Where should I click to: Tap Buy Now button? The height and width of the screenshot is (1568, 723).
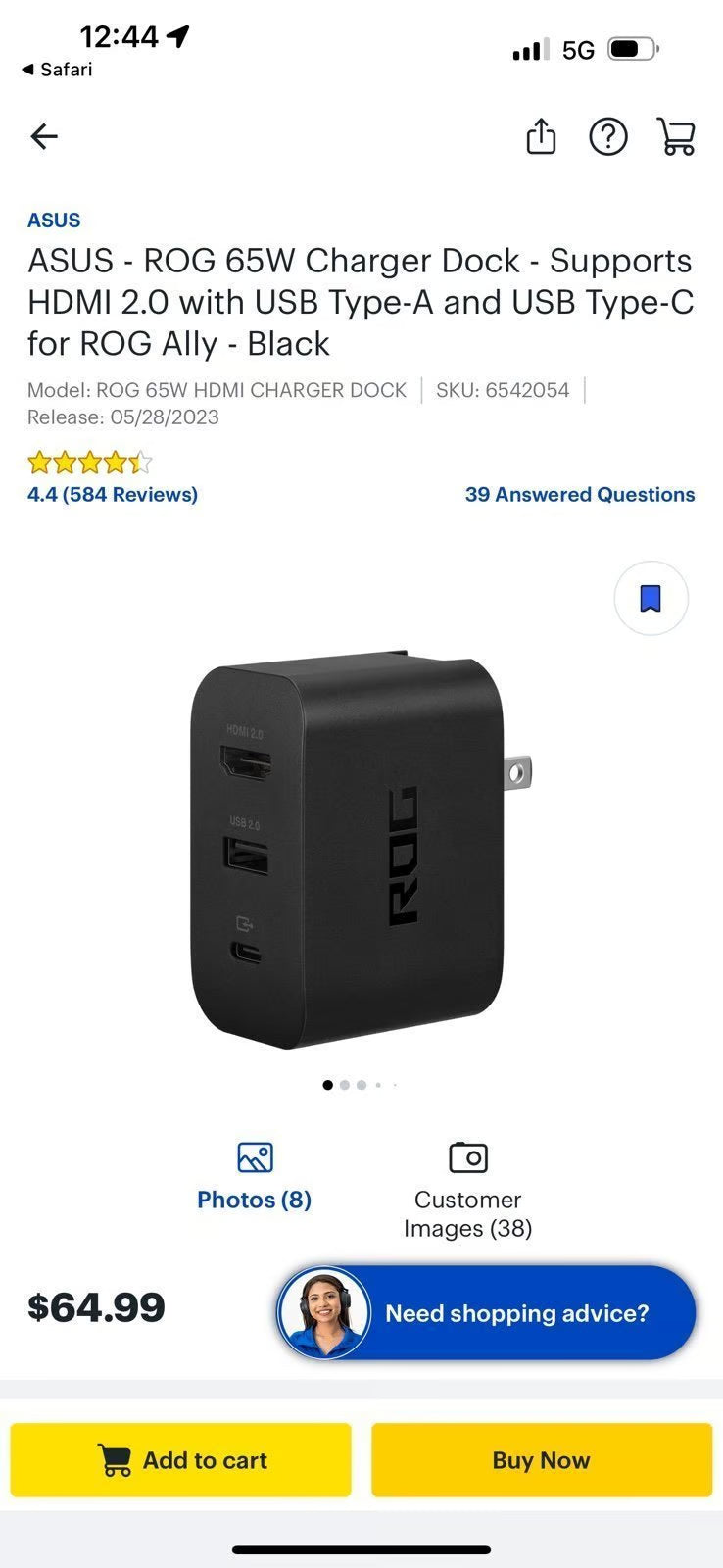pos(541,1460)
